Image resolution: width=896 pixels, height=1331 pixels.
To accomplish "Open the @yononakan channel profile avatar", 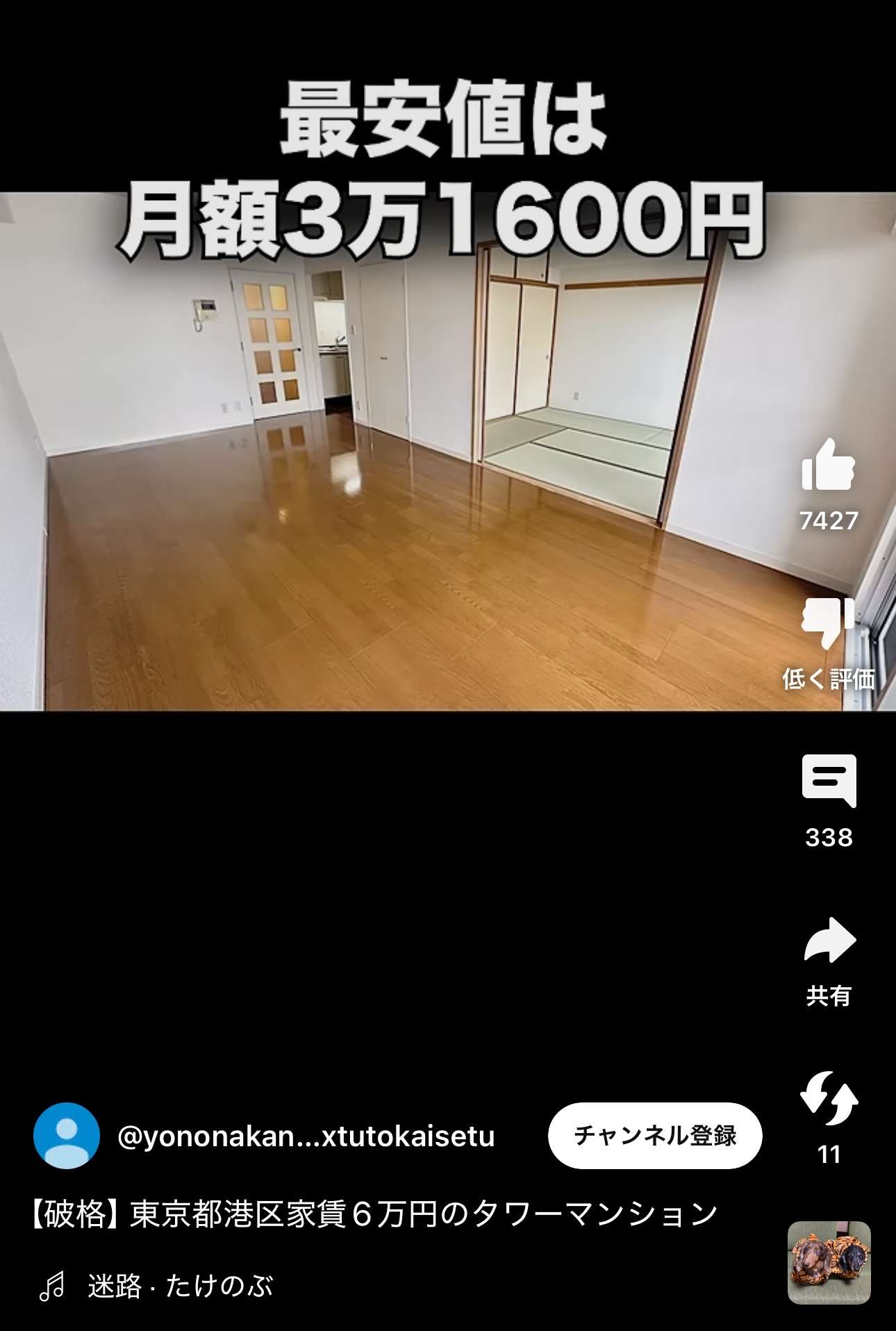I will pos(67,1136).
